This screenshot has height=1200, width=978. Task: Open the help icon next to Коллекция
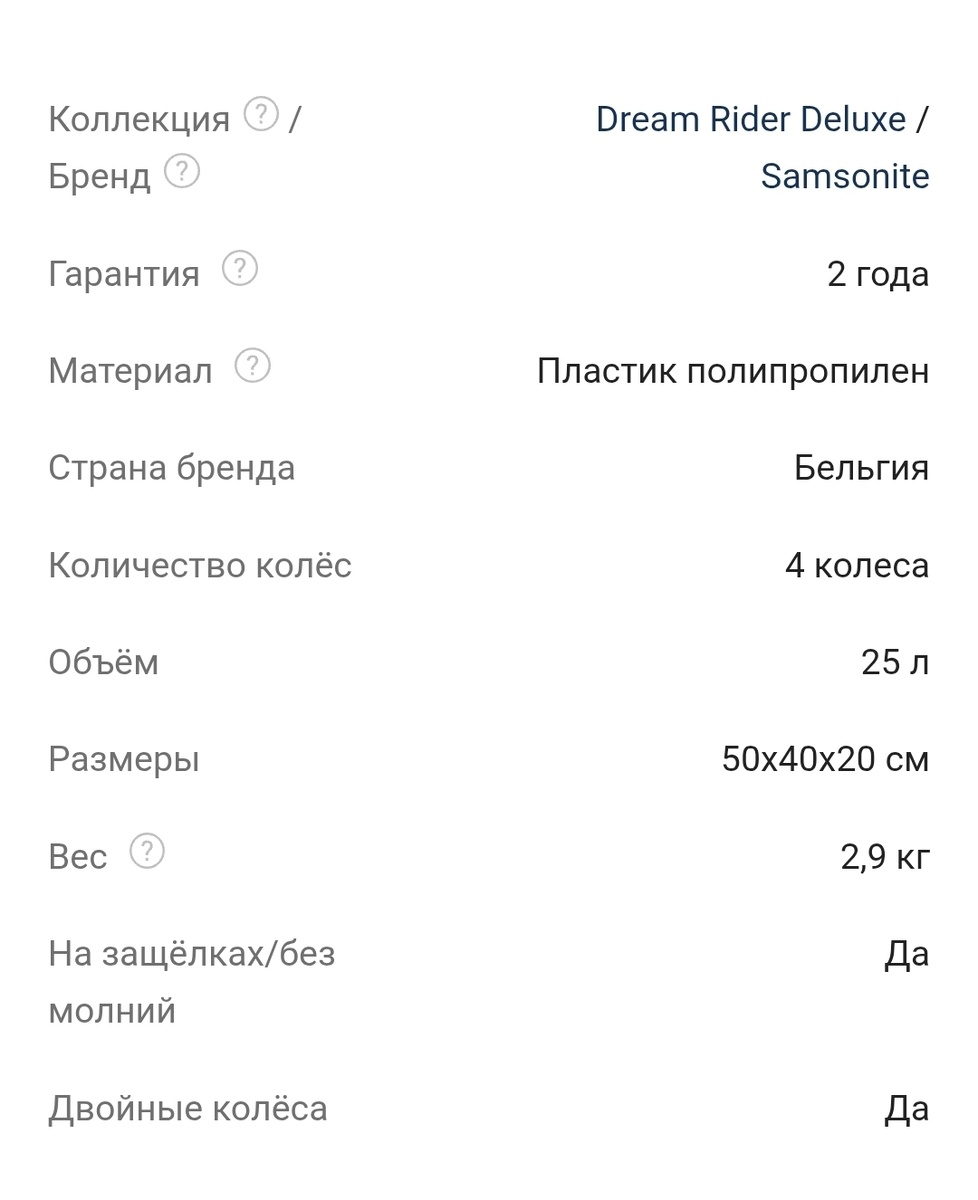[261, 116]
